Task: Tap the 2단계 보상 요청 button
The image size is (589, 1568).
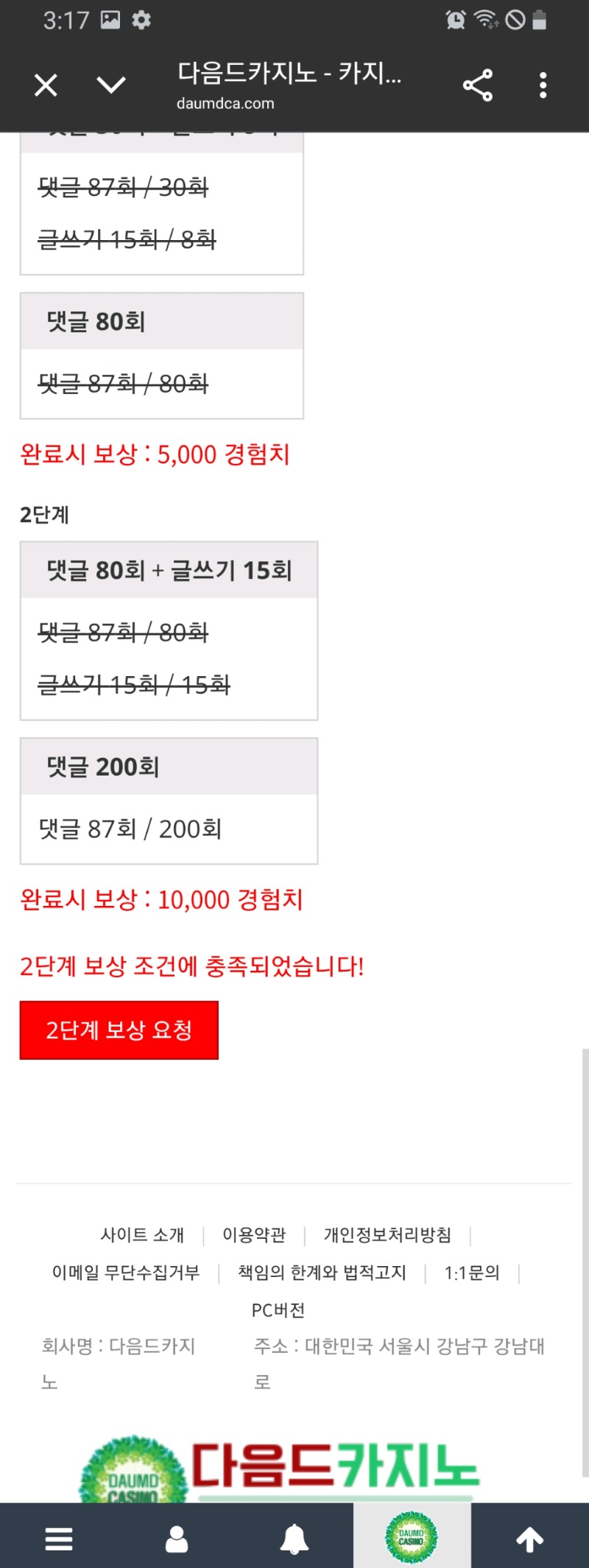Action: click(119, 1030)
